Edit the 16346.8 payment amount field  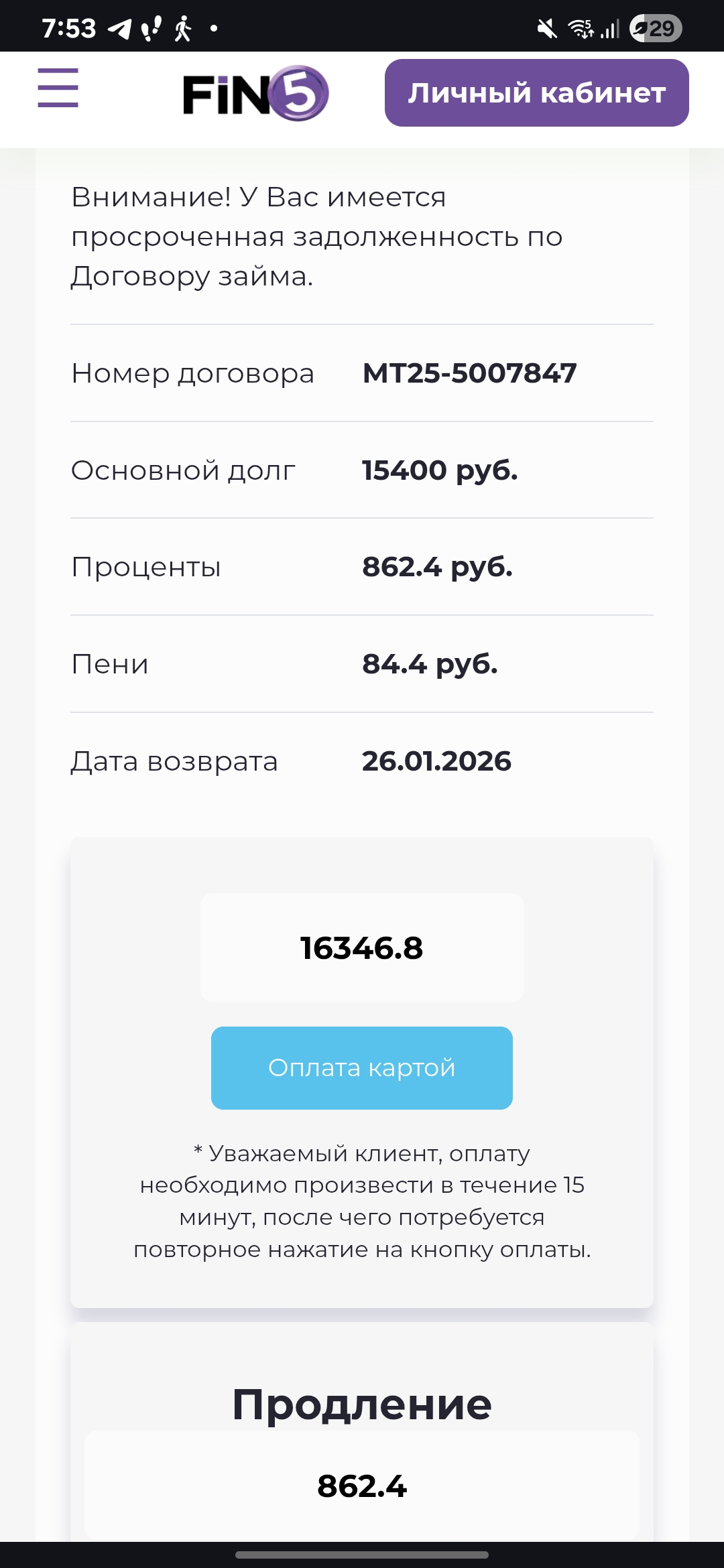click(362, 948)
